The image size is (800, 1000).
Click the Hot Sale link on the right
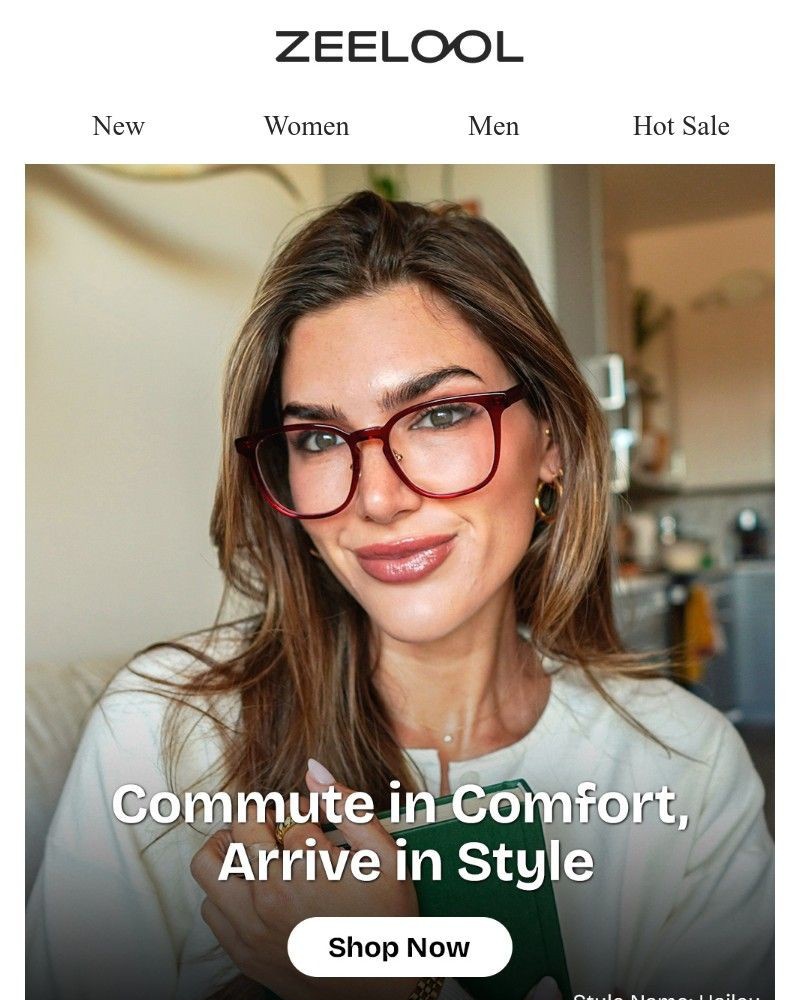point(680,126)
